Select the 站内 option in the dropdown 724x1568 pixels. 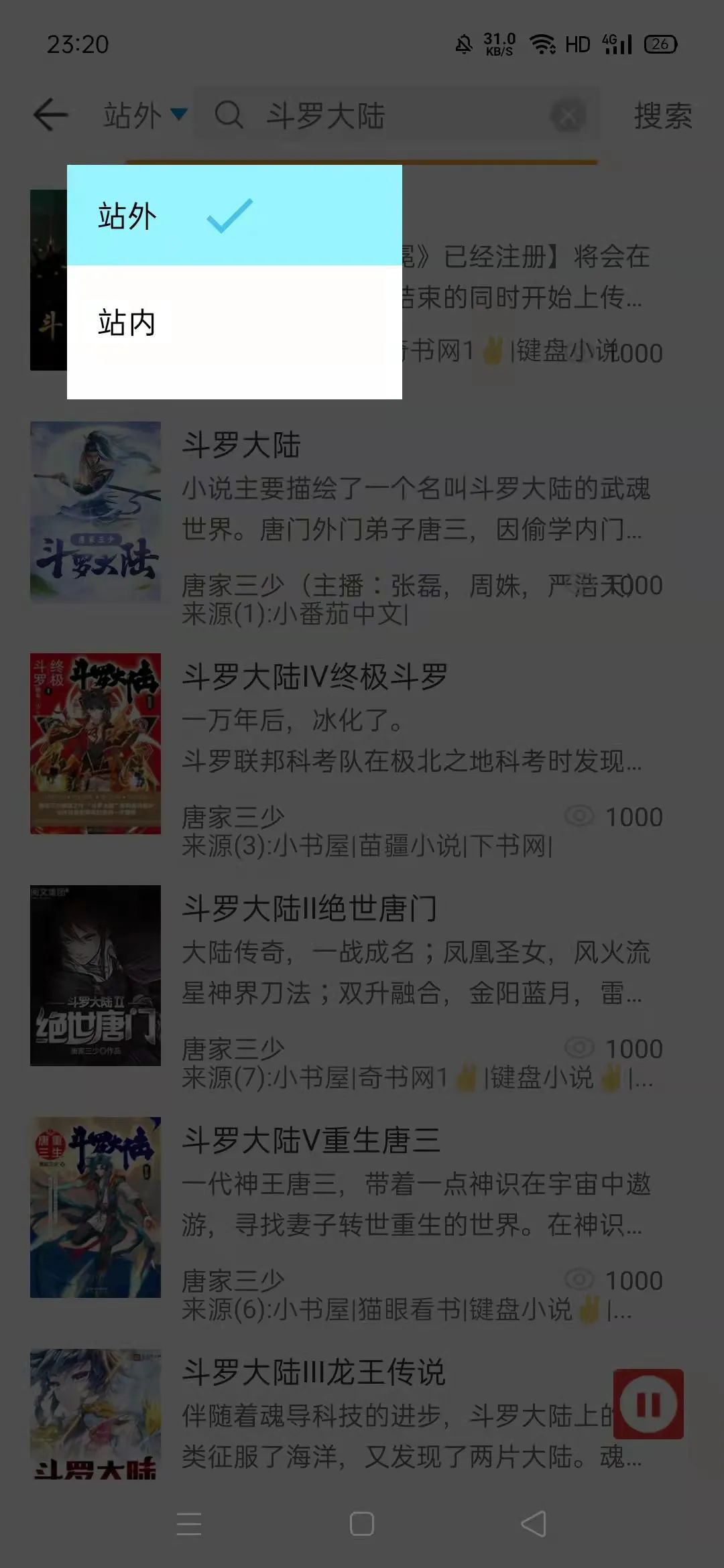pos(234,323)
